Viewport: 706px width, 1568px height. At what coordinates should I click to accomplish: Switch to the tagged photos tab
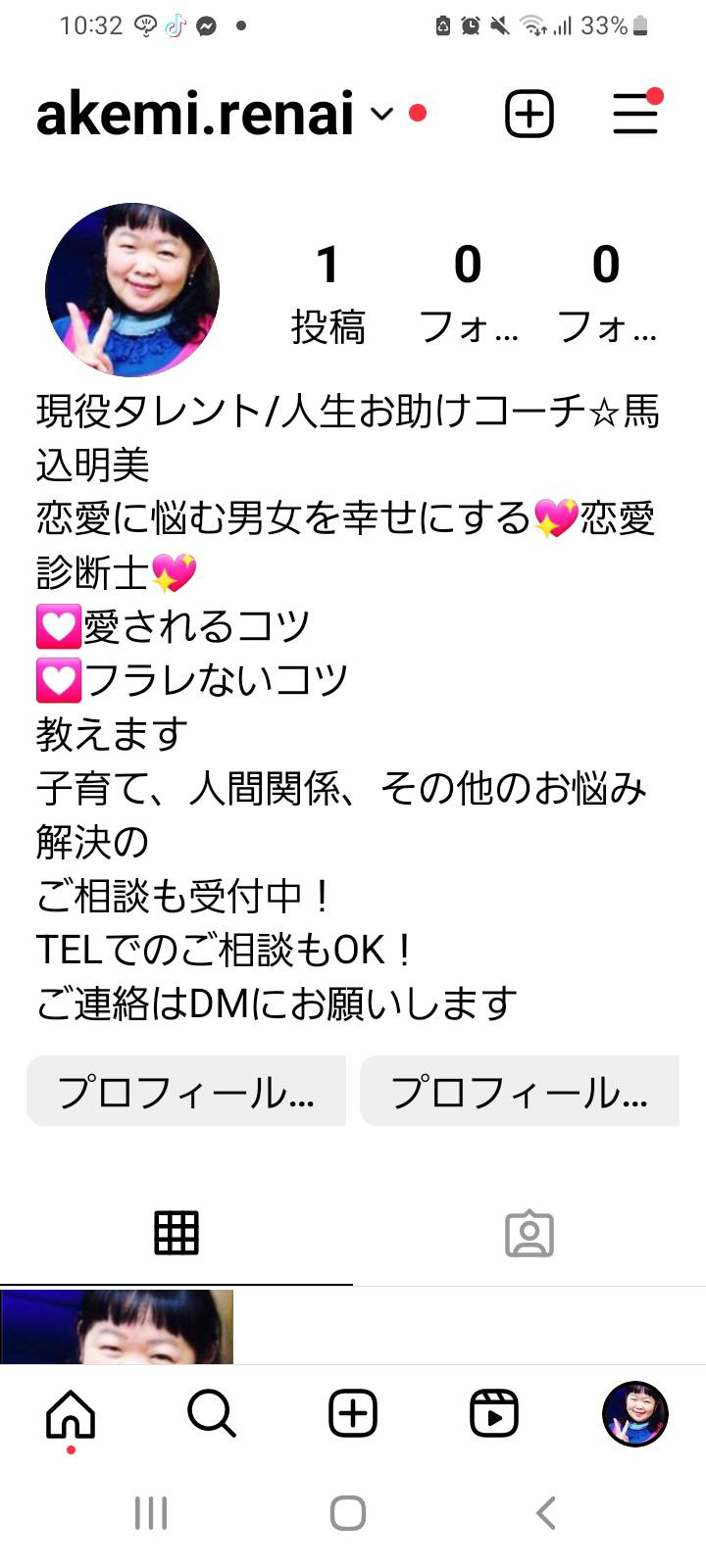(529, 1234)
